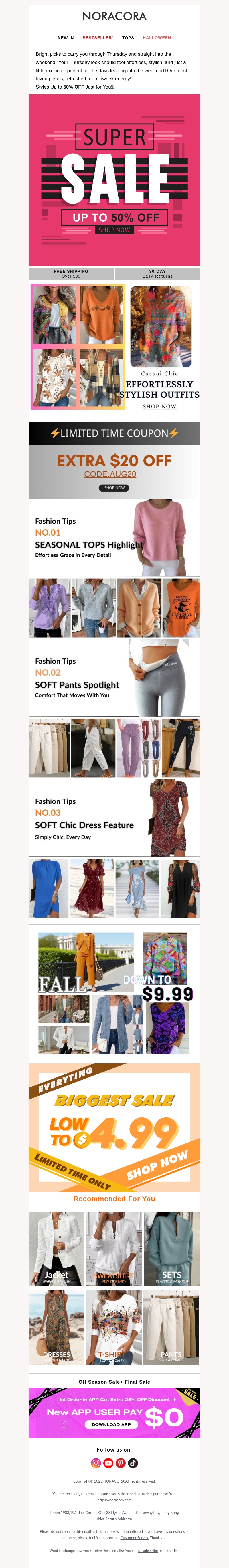This screenshot has height=1568, width=229.
Task: Open the HALLOWEEN link
Action: click(157, 38)
